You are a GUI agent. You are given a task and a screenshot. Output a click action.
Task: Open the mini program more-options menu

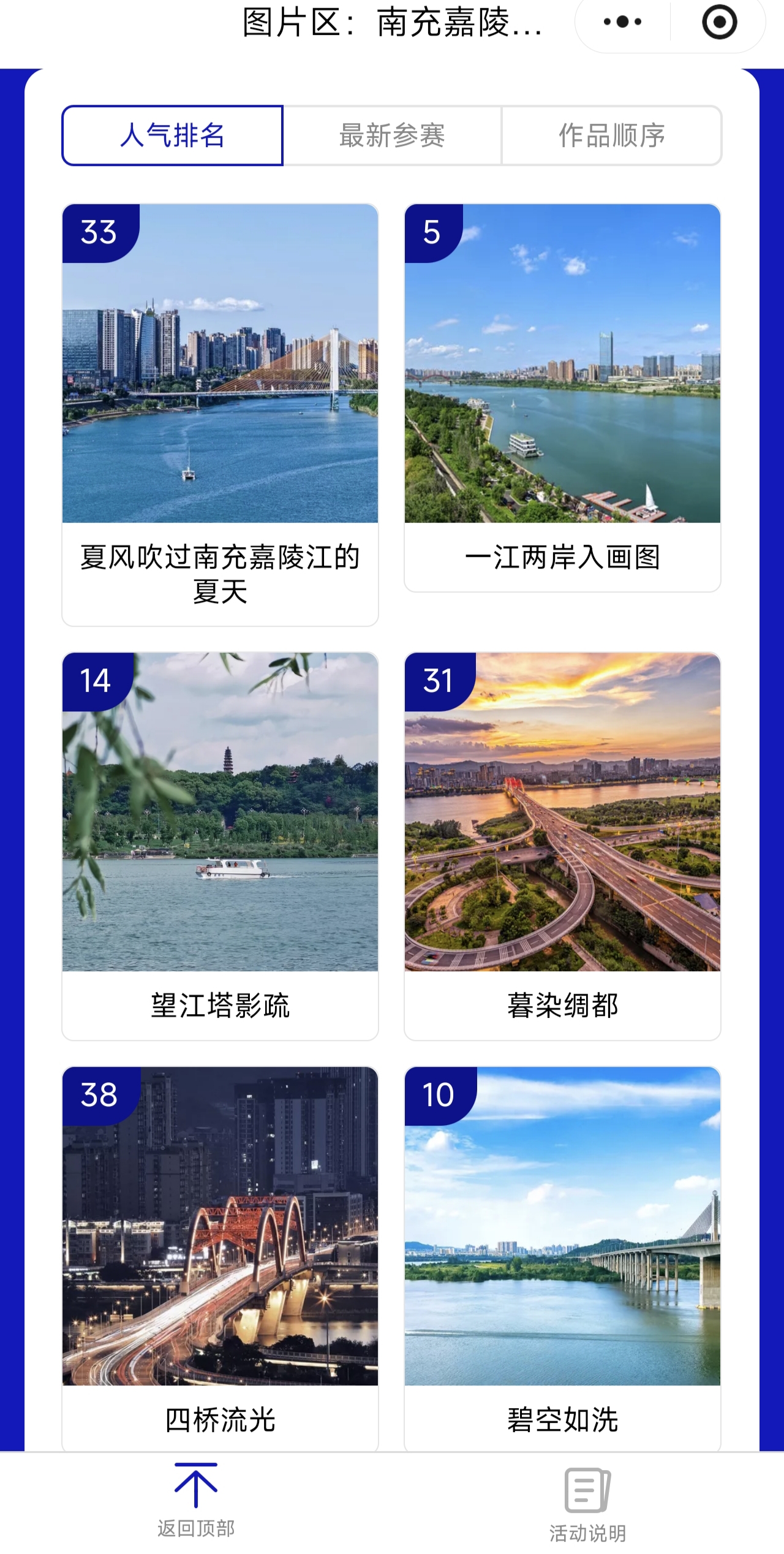coord(622,23)
